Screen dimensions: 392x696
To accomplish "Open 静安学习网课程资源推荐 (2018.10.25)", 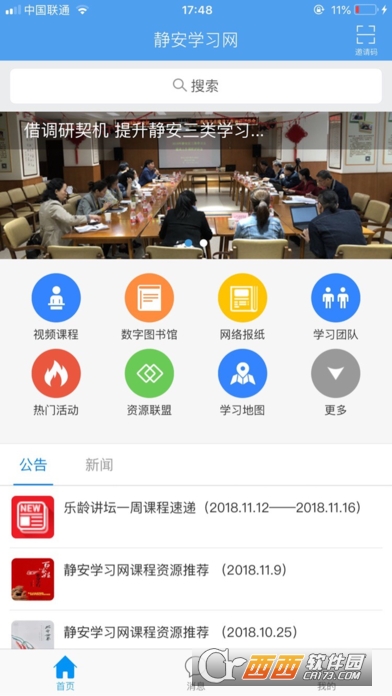I will click(x=196, y=630).
